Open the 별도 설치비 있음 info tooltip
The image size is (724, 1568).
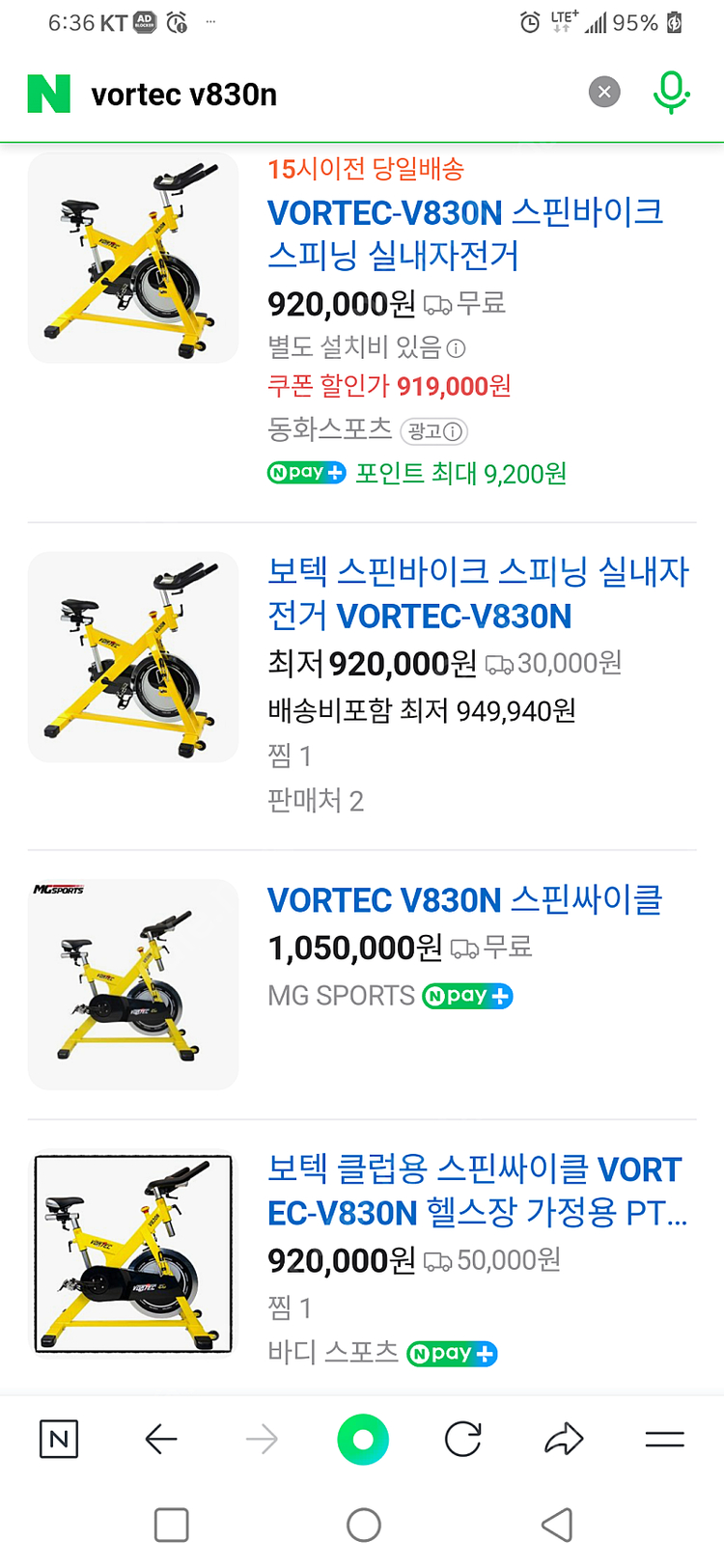[455, 348]
